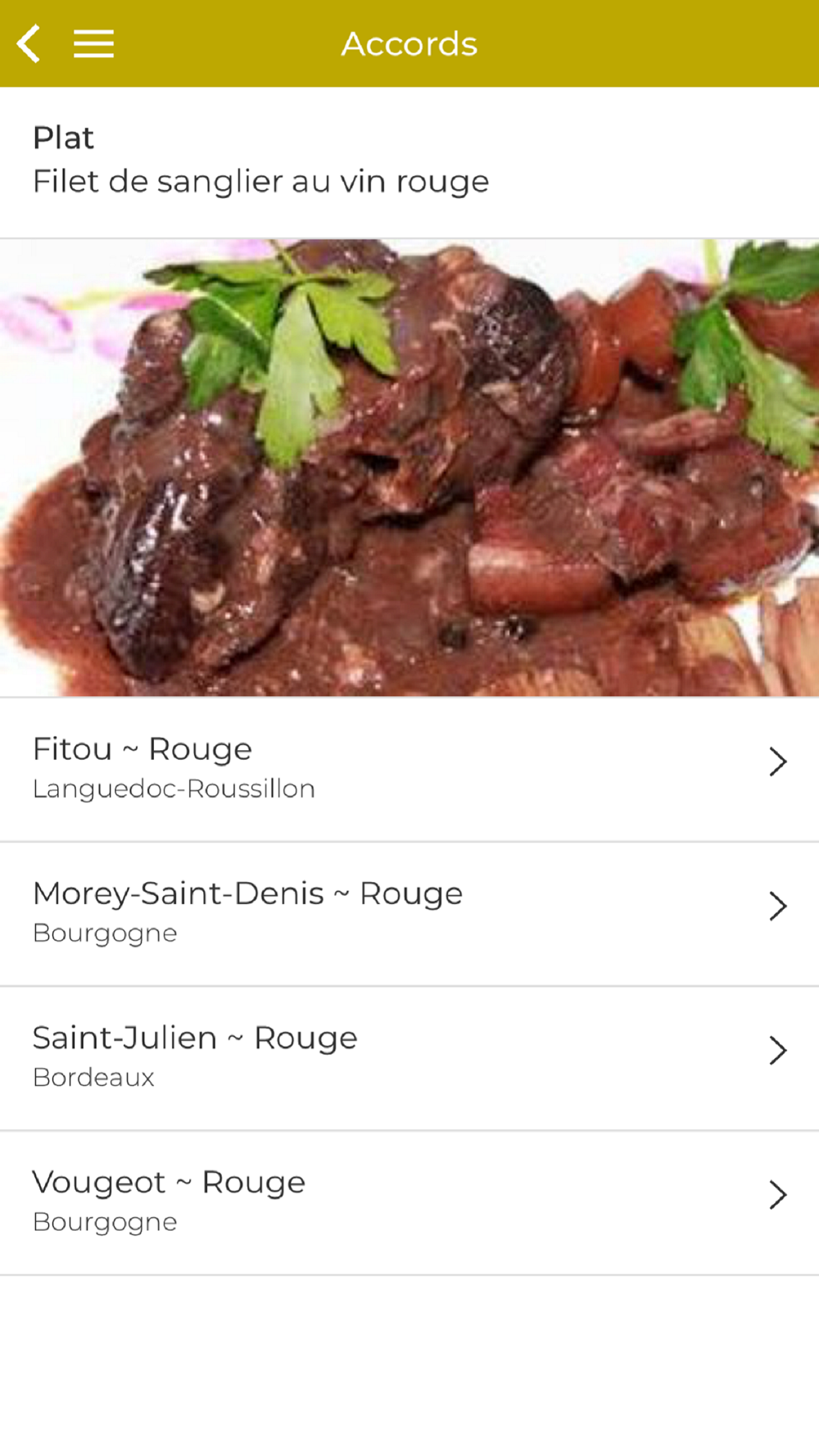The width and height of the screenshot is (819, 1456).
Task: Go back using the header arrow
Action: point(29,43)
